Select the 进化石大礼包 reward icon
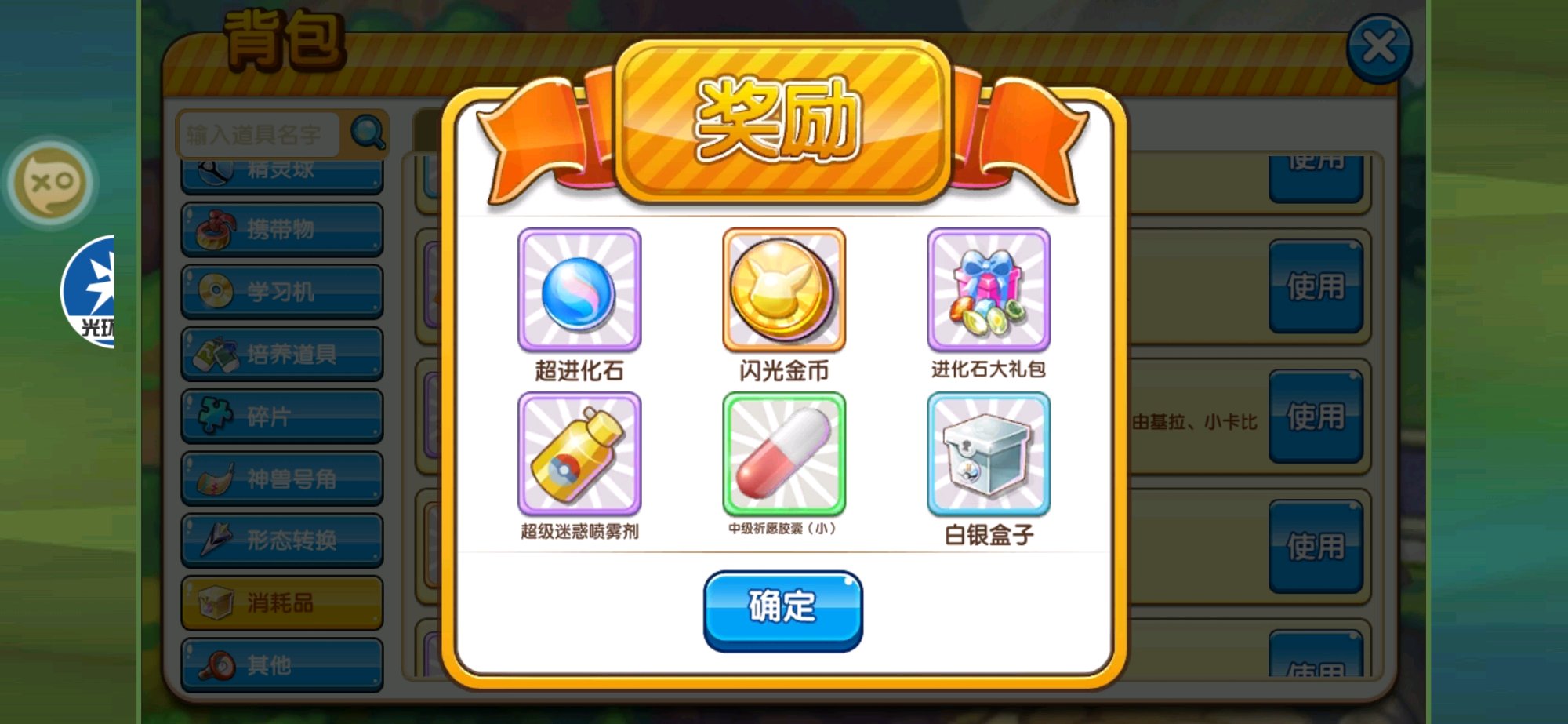 989,289
